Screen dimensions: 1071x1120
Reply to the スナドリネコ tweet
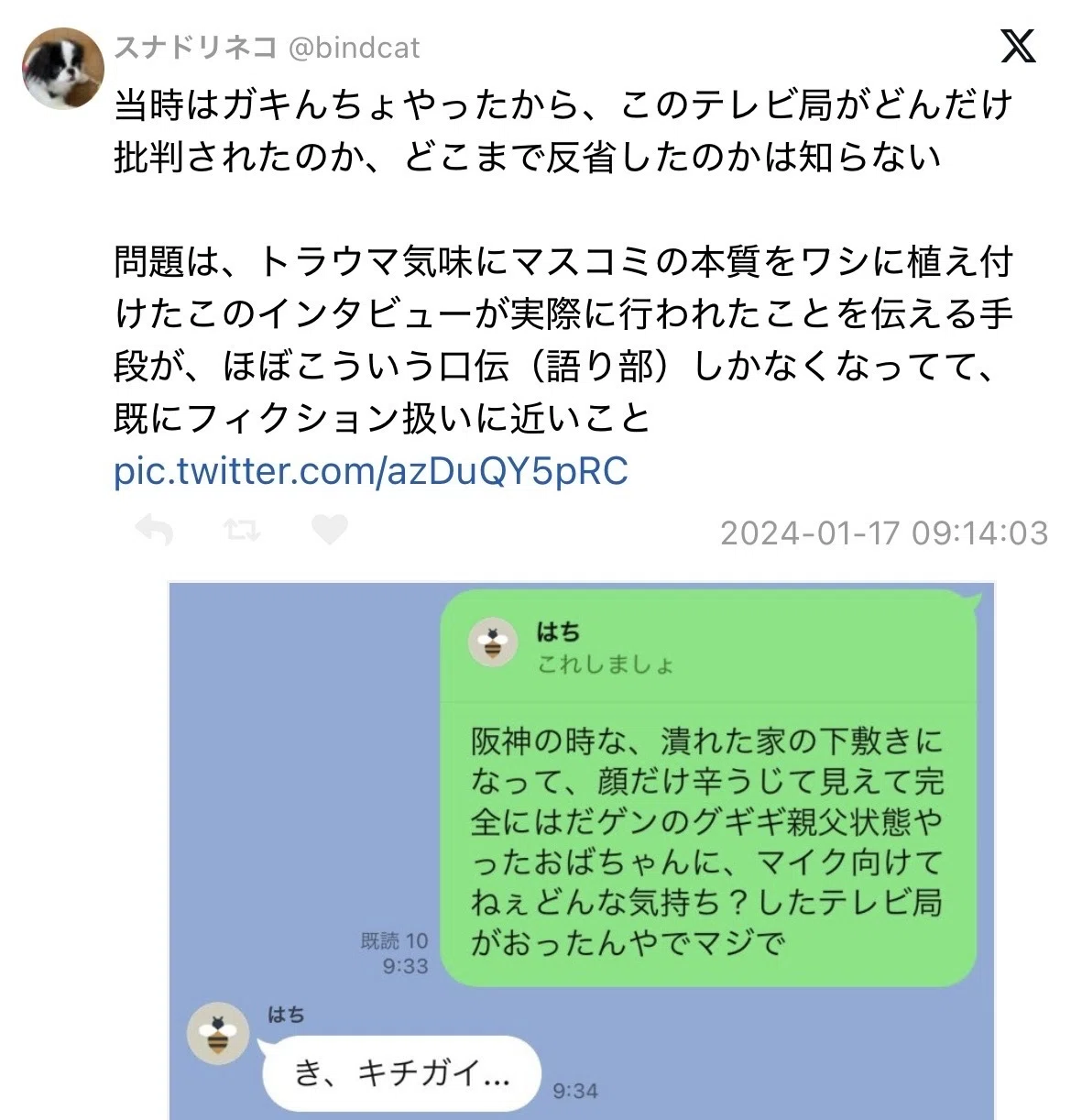coord(154,530)
